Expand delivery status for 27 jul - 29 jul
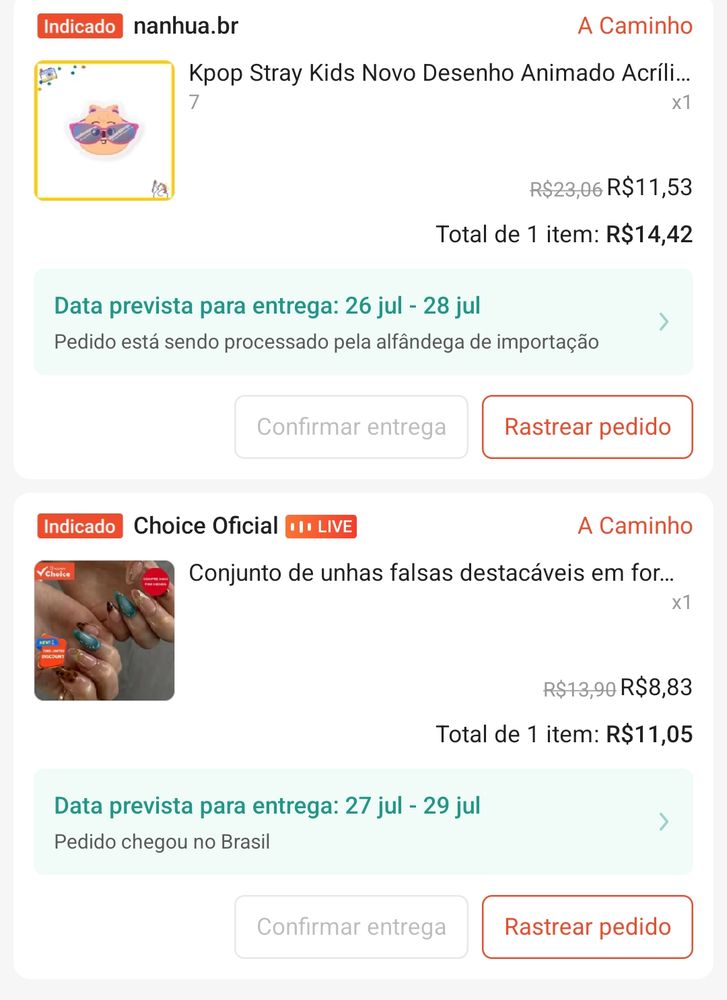 [363, 822]
